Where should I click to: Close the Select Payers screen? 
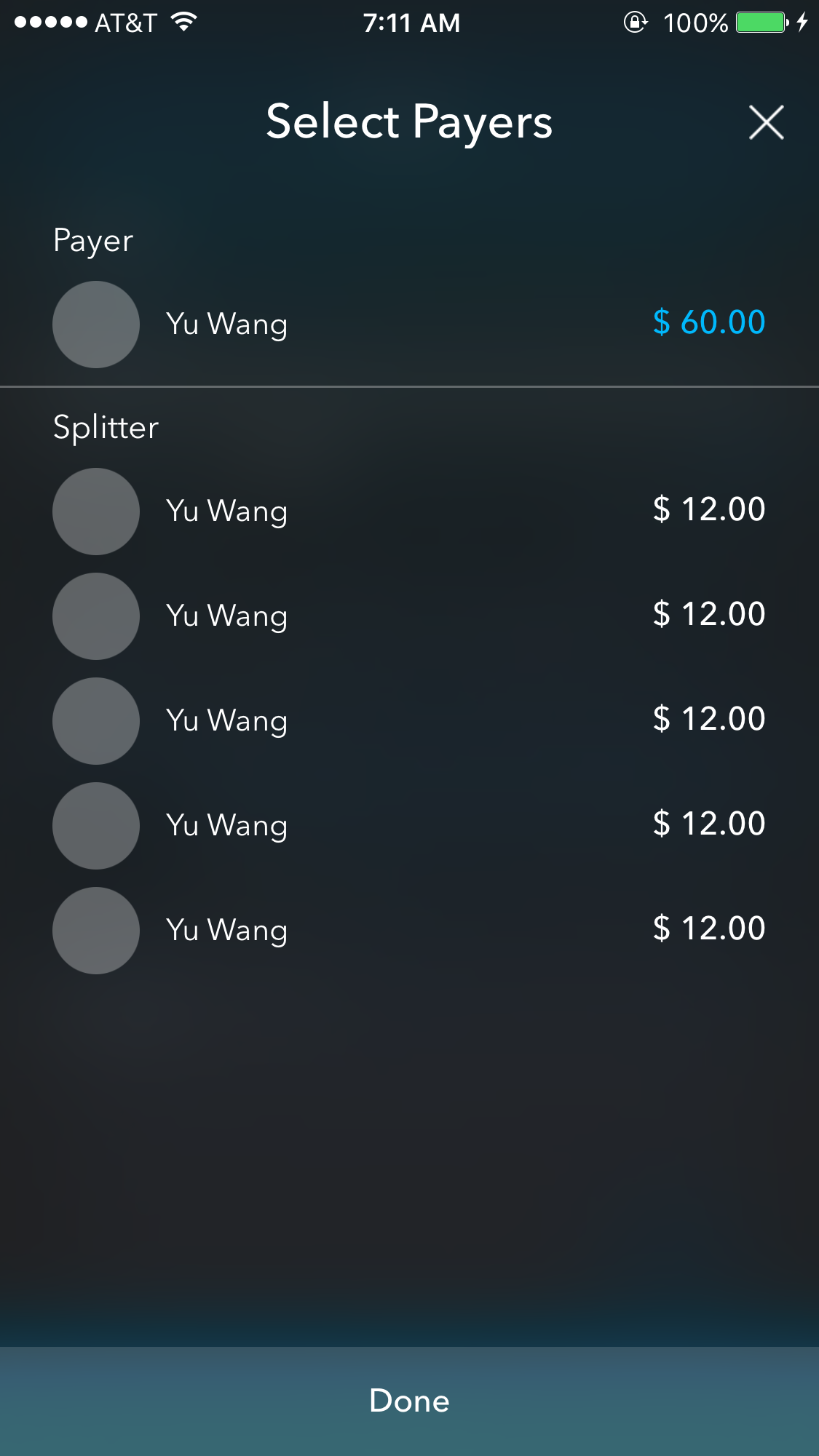766,122
